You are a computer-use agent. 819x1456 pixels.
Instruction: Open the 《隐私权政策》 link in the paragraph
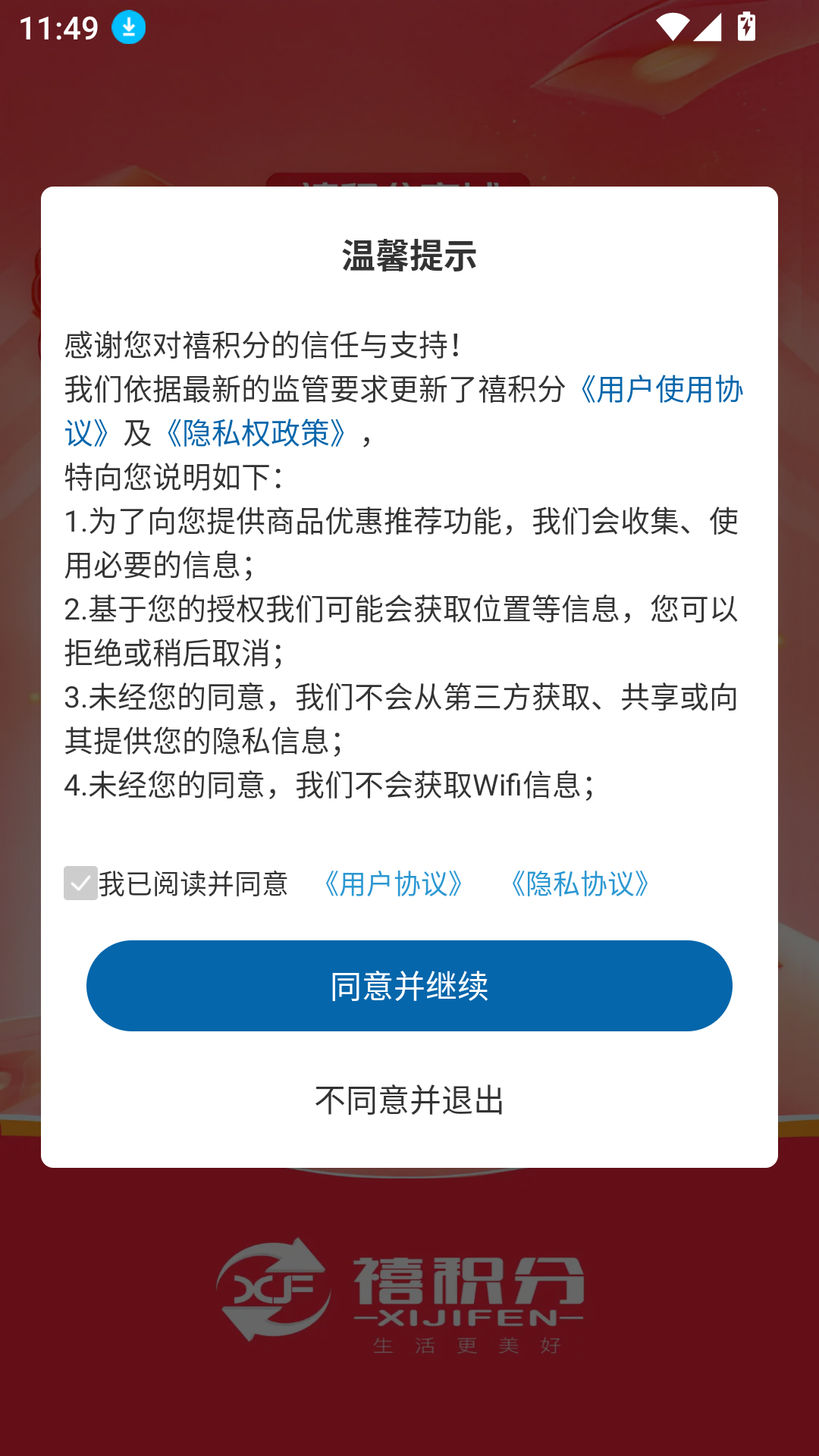256,433
